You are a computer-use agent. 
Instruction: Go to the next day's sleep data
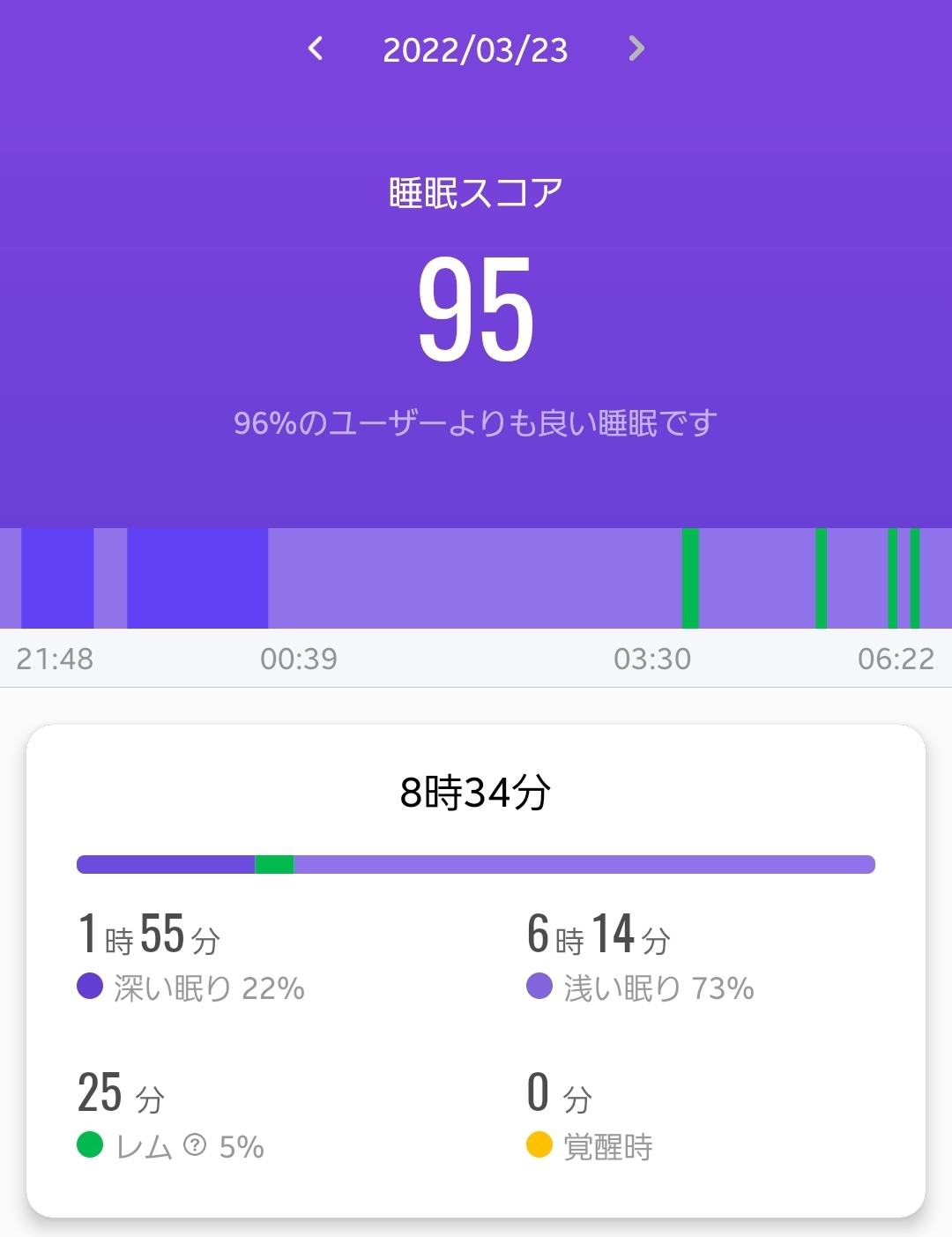click(x=636, y=48)
